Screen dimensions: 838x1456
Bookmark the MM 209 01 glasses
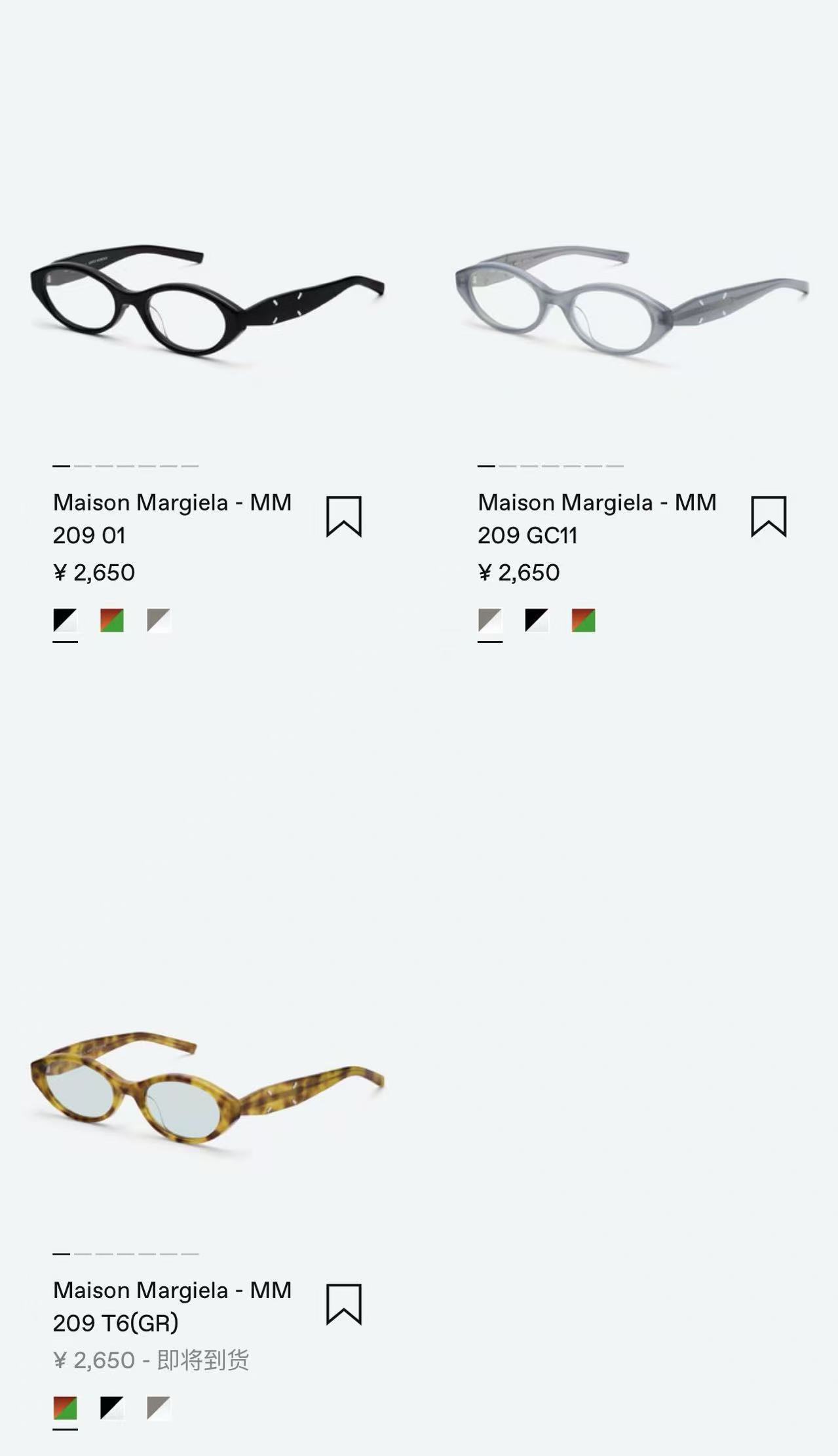pos(343,516)
